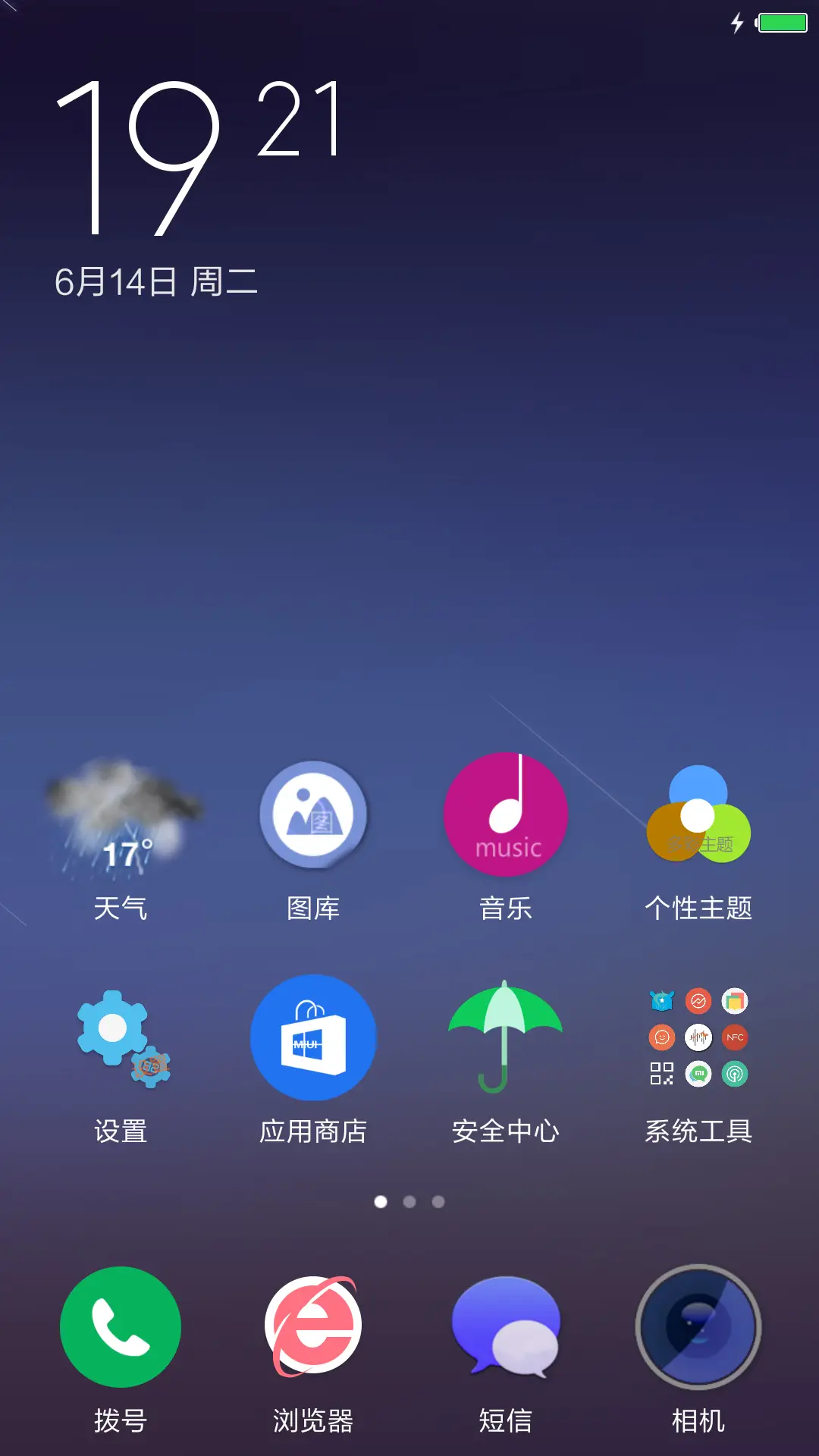Open 设置 settings
Viewport: 819px width, 1456px height.
coord(121,1039)
